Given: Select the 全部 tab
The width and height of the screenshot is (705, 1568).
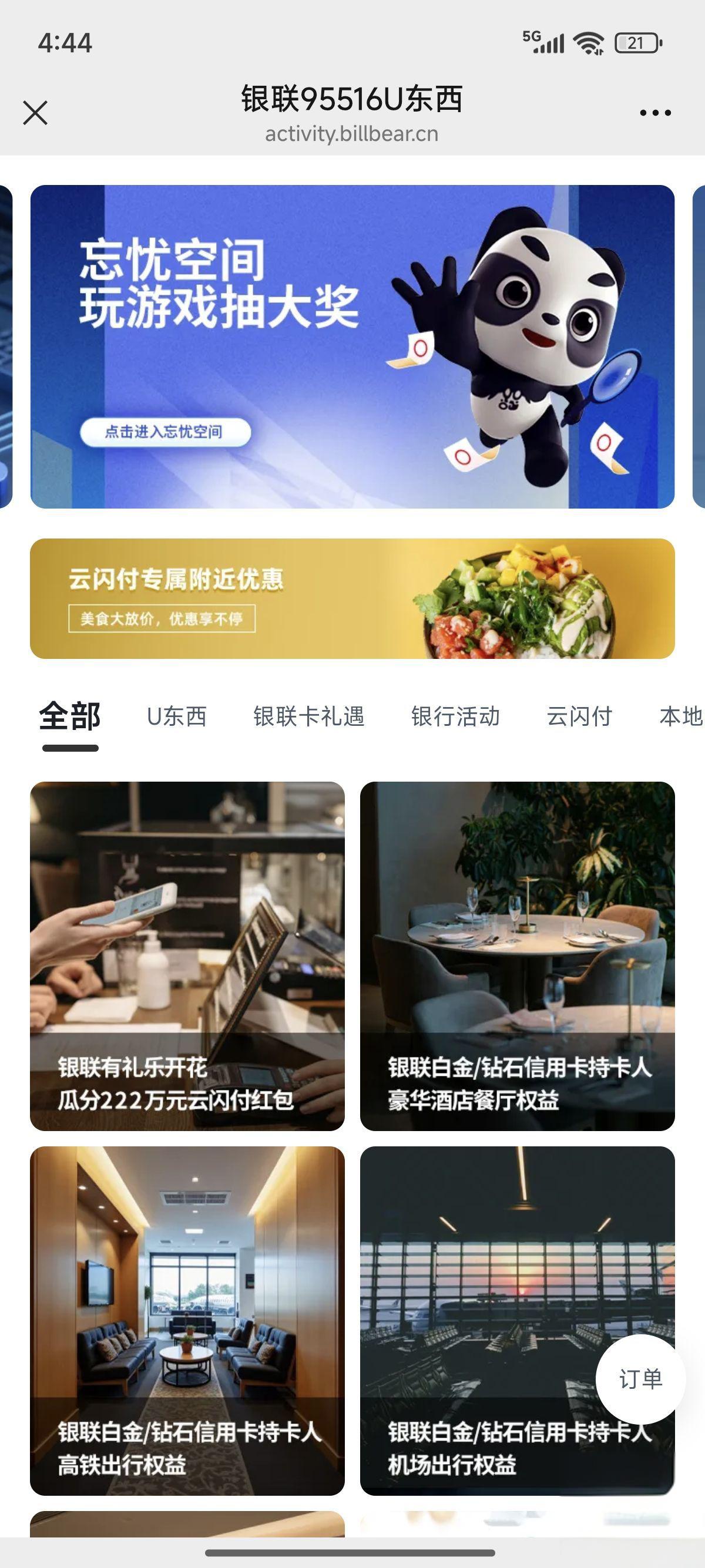Looking at the screenshot, I should (70, 716).
